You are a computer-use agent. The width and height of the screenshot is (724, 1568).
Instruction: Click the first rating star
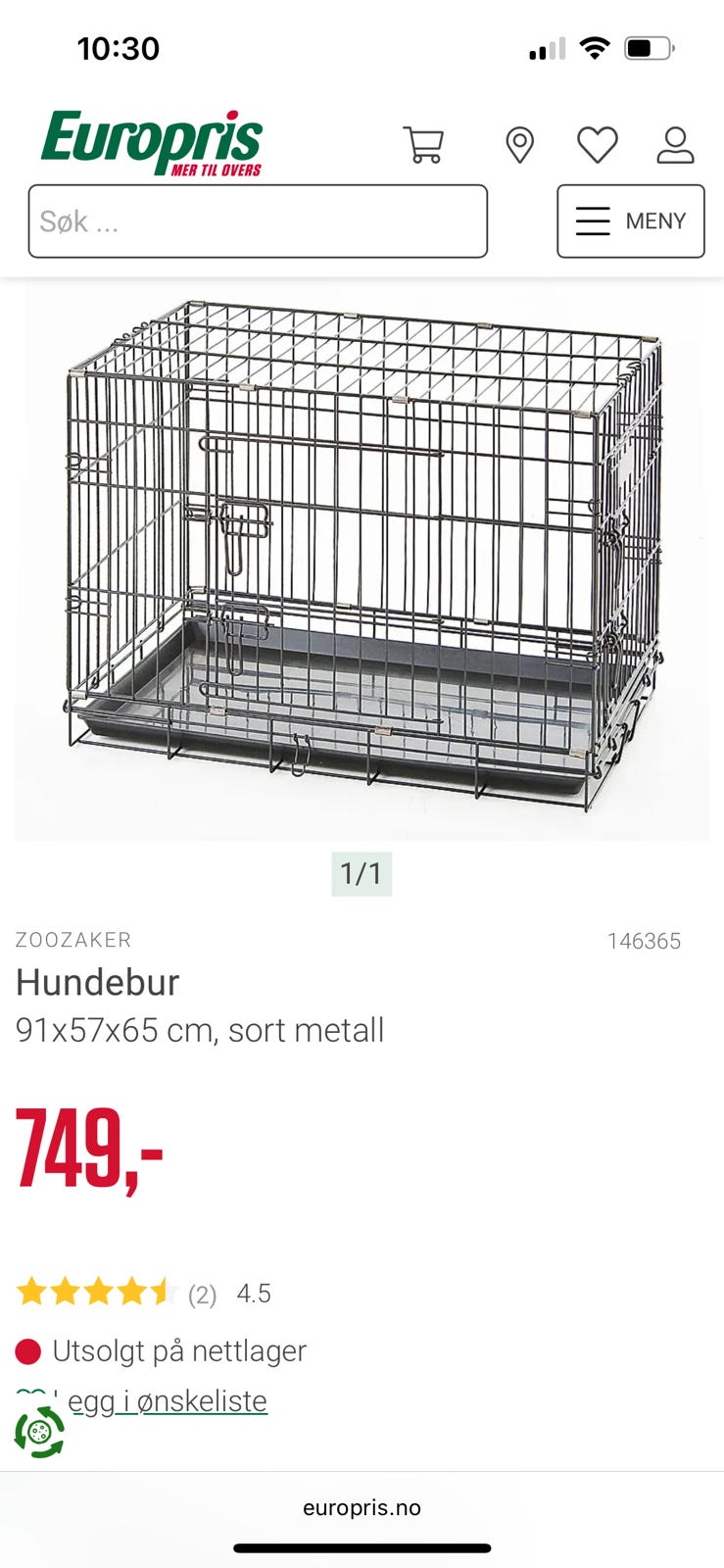(31, 1292)
